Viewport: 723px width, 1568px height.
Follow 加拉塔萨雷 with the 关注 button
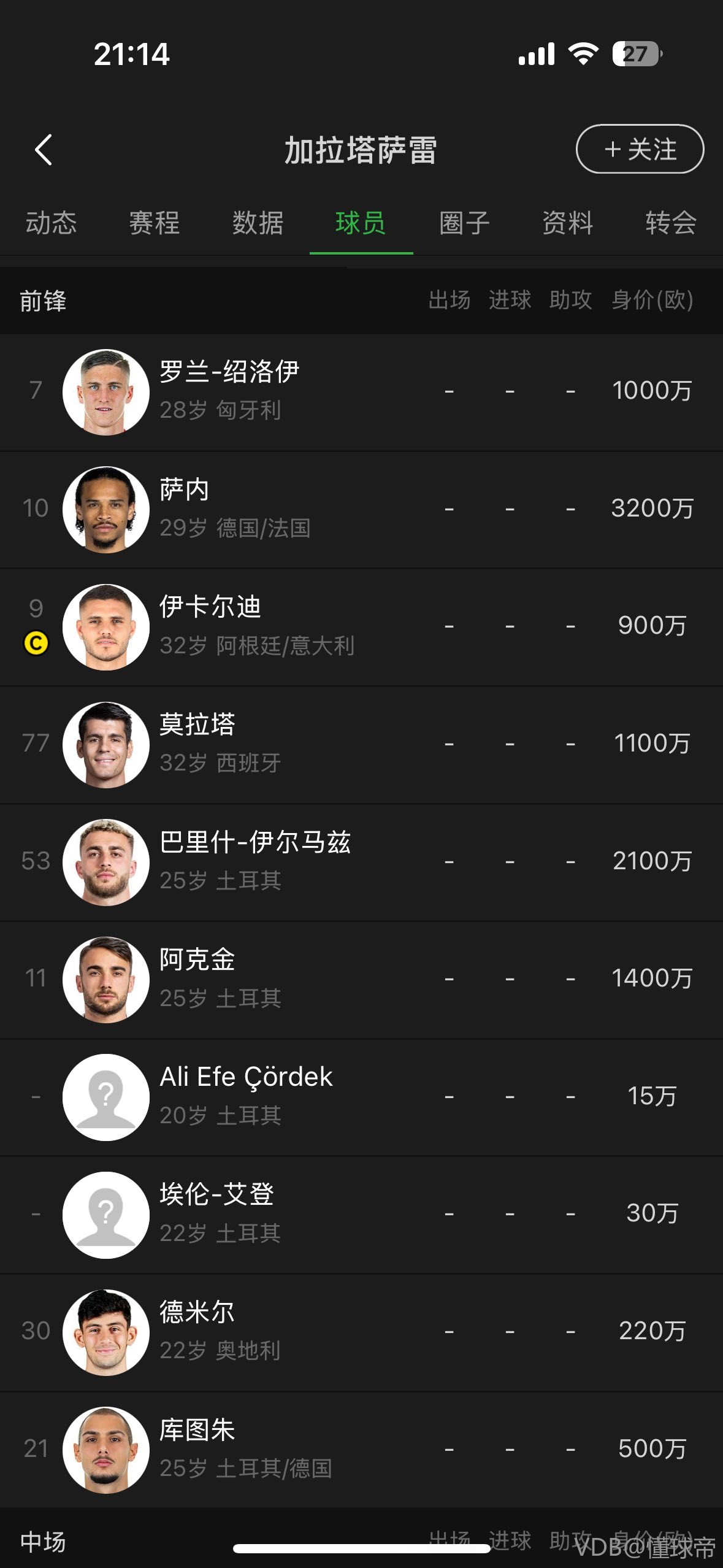[640, 149]
